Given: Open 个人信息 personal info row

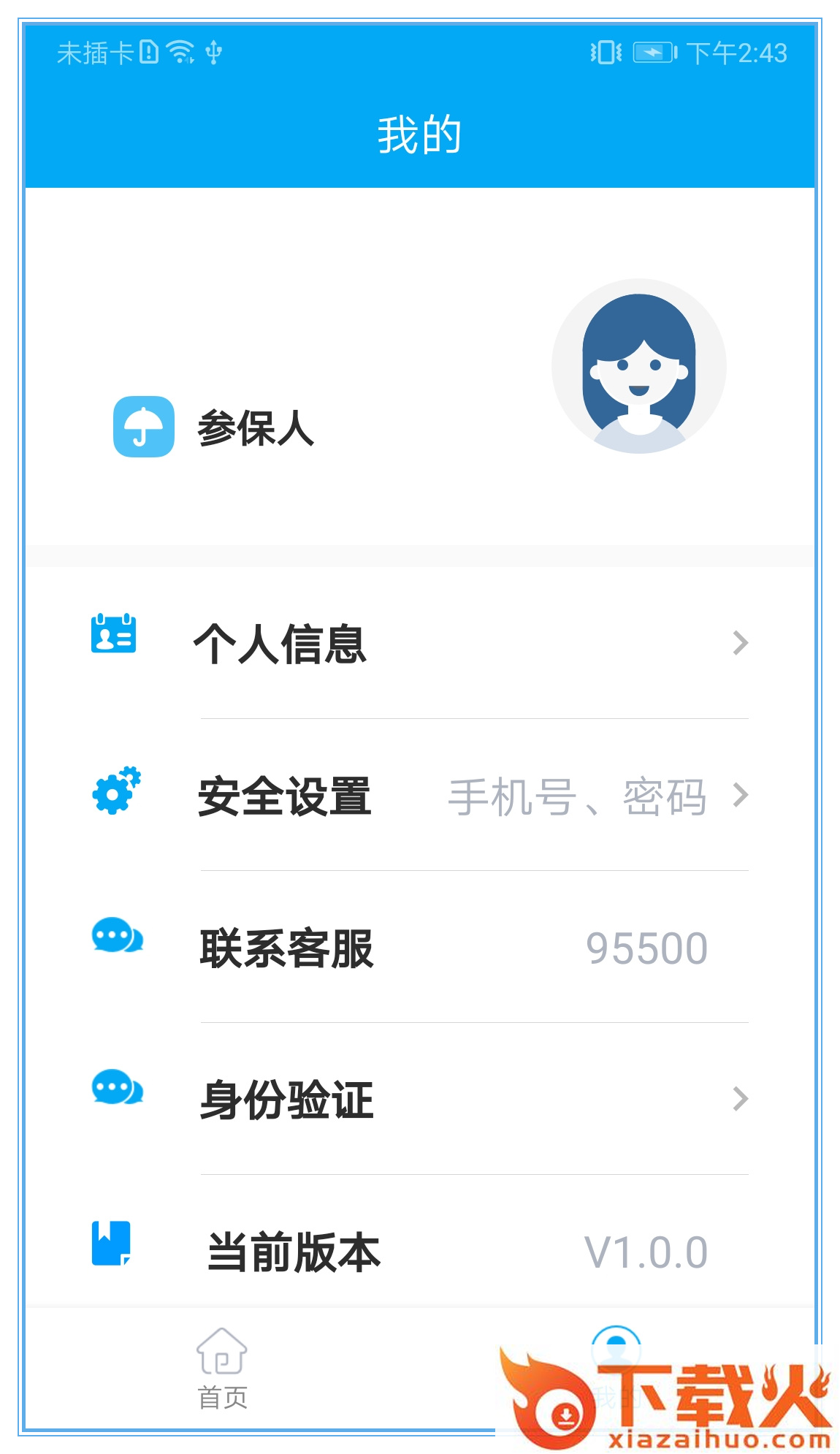Looking at the screenshot, I should [420, 644].
